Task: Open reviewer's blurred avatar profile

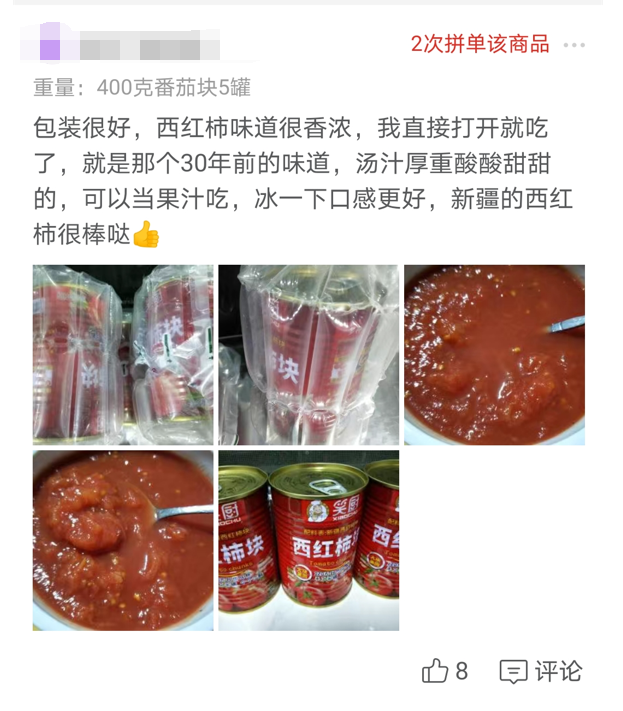Action: pos(50,46)
